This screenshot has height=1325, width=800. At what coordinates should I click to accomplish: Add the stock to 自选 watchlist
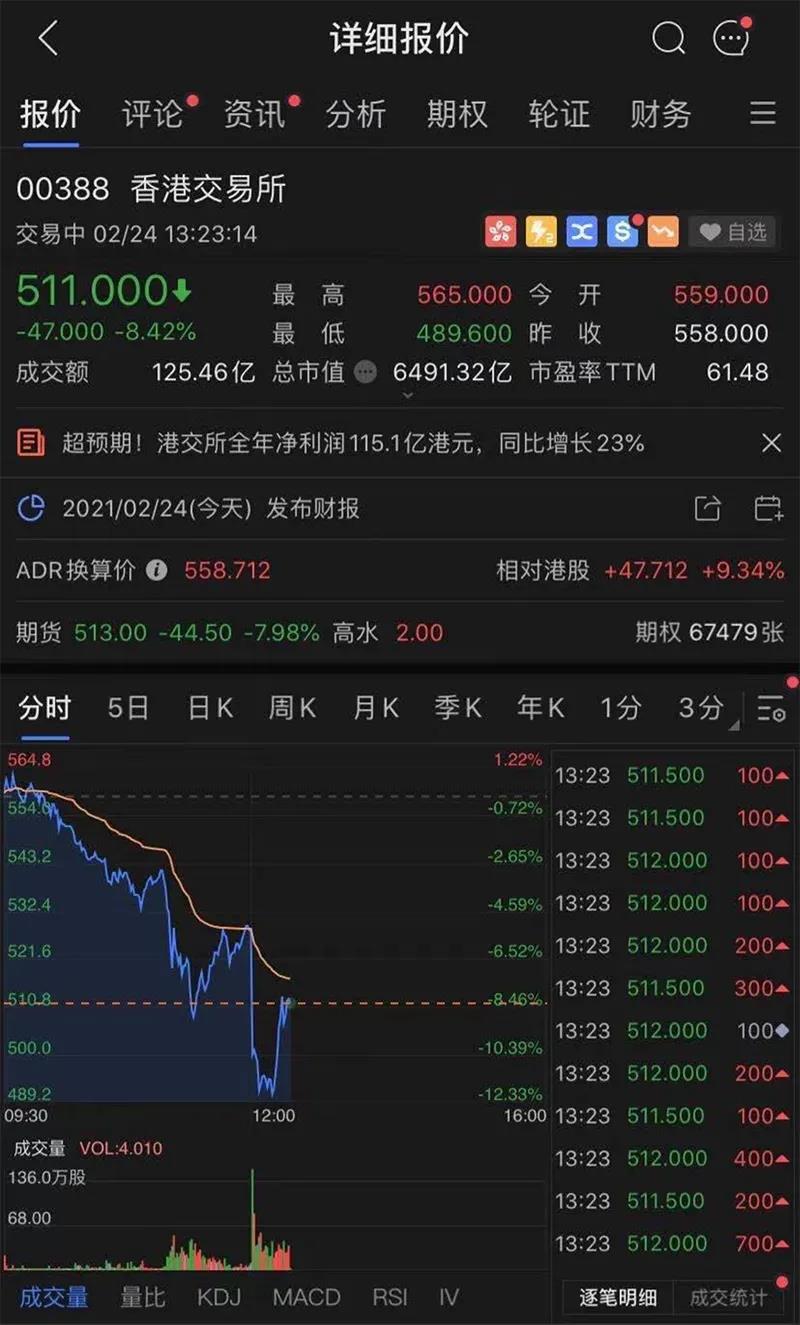tap(733, 233)
